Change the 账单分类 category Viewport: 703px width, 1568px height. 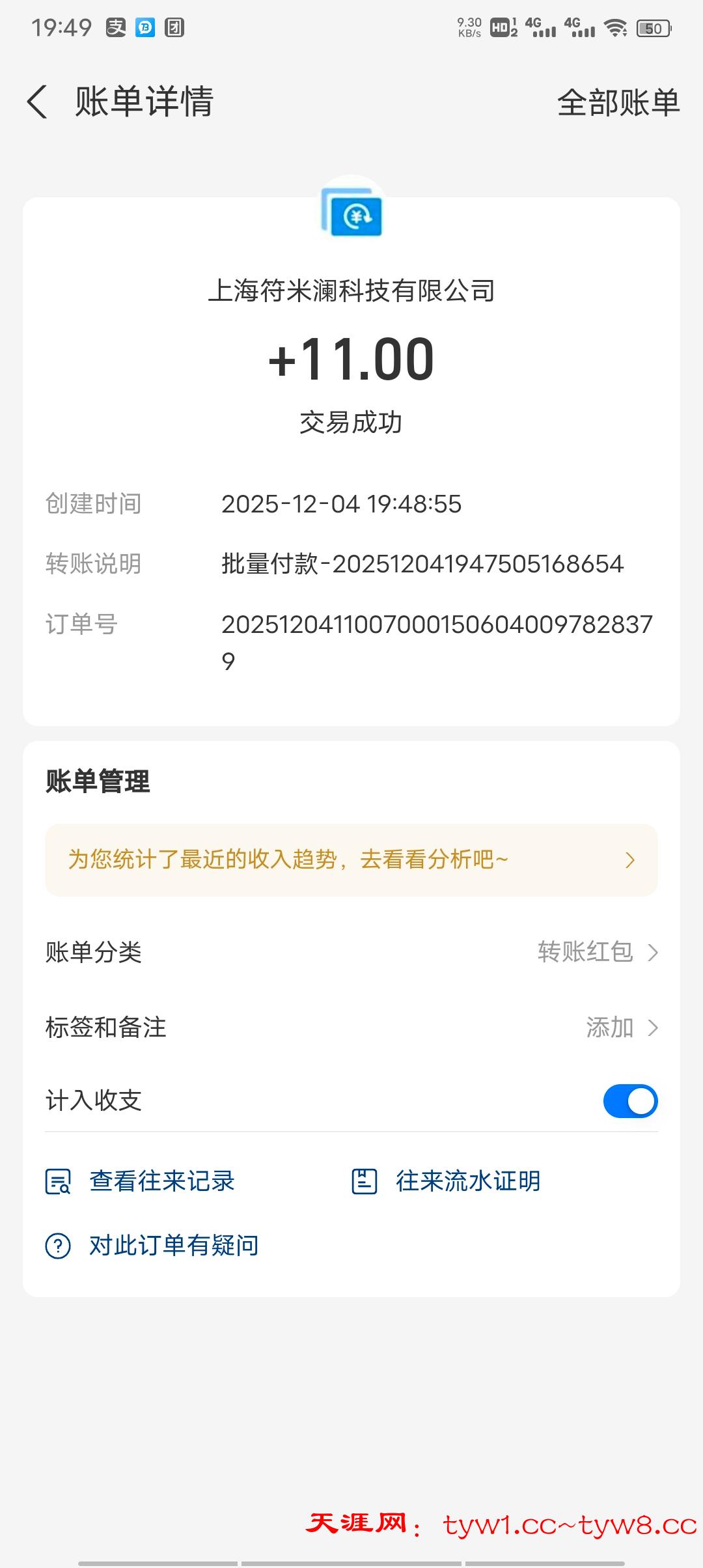tap(597, 952)
